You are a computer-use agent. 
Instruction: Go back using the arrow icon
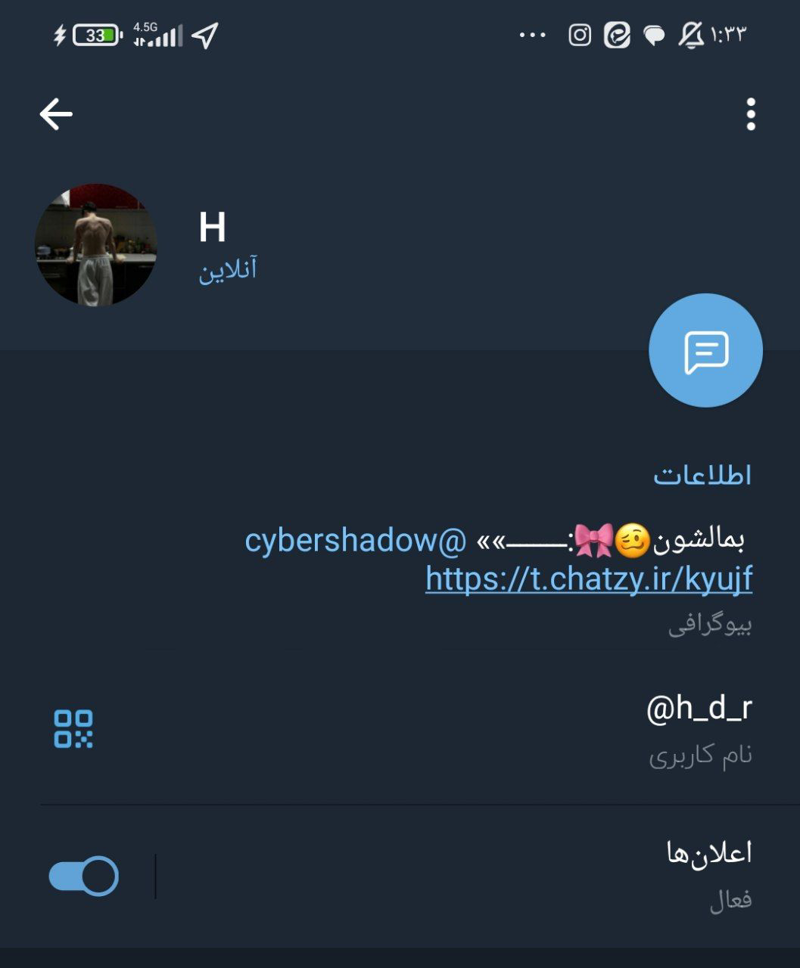(56, 114)
